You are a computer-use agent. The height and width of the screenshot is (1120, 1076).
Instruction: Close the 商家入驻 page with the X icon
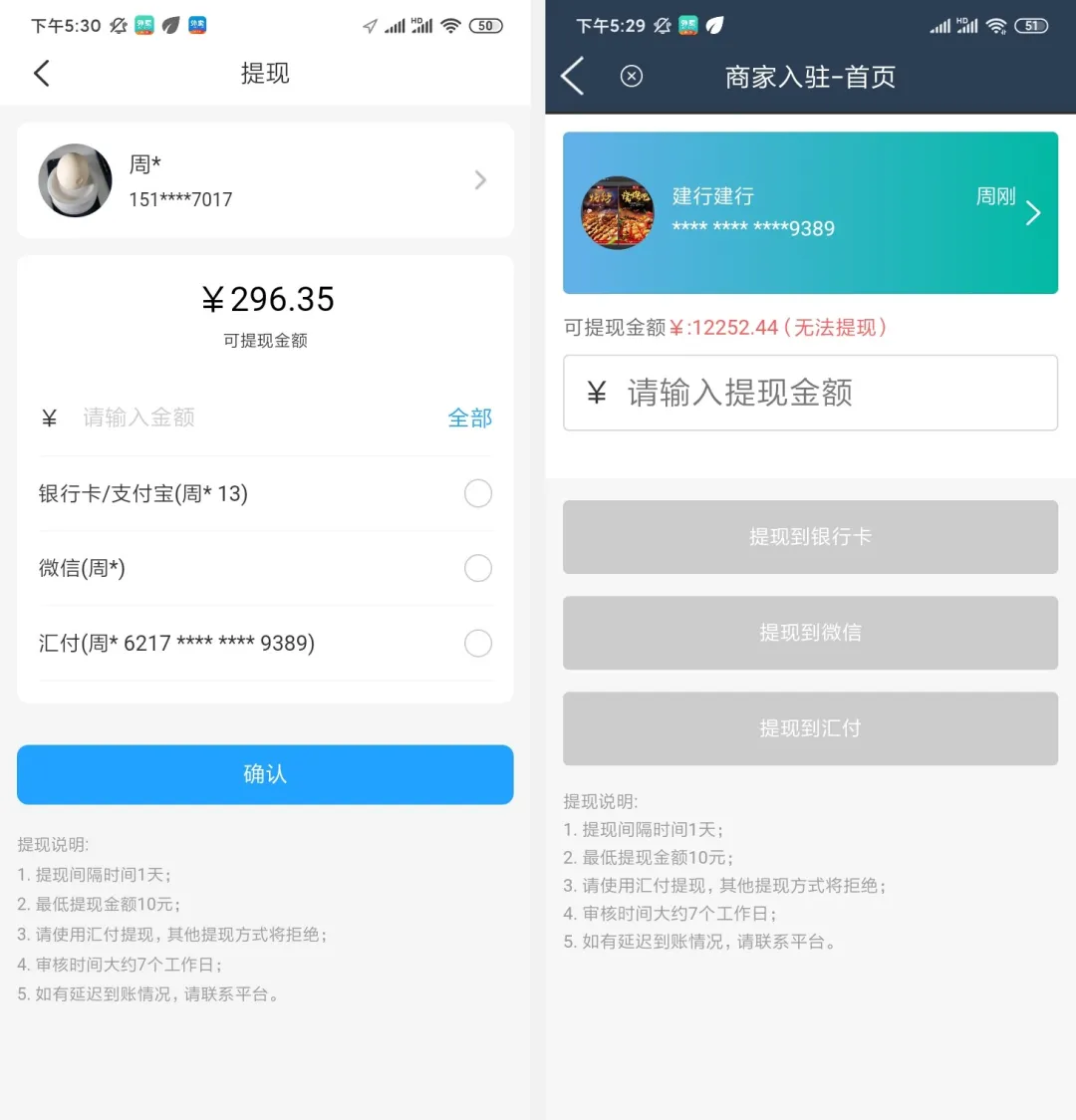pyautogui.click(x=632, y=77)
